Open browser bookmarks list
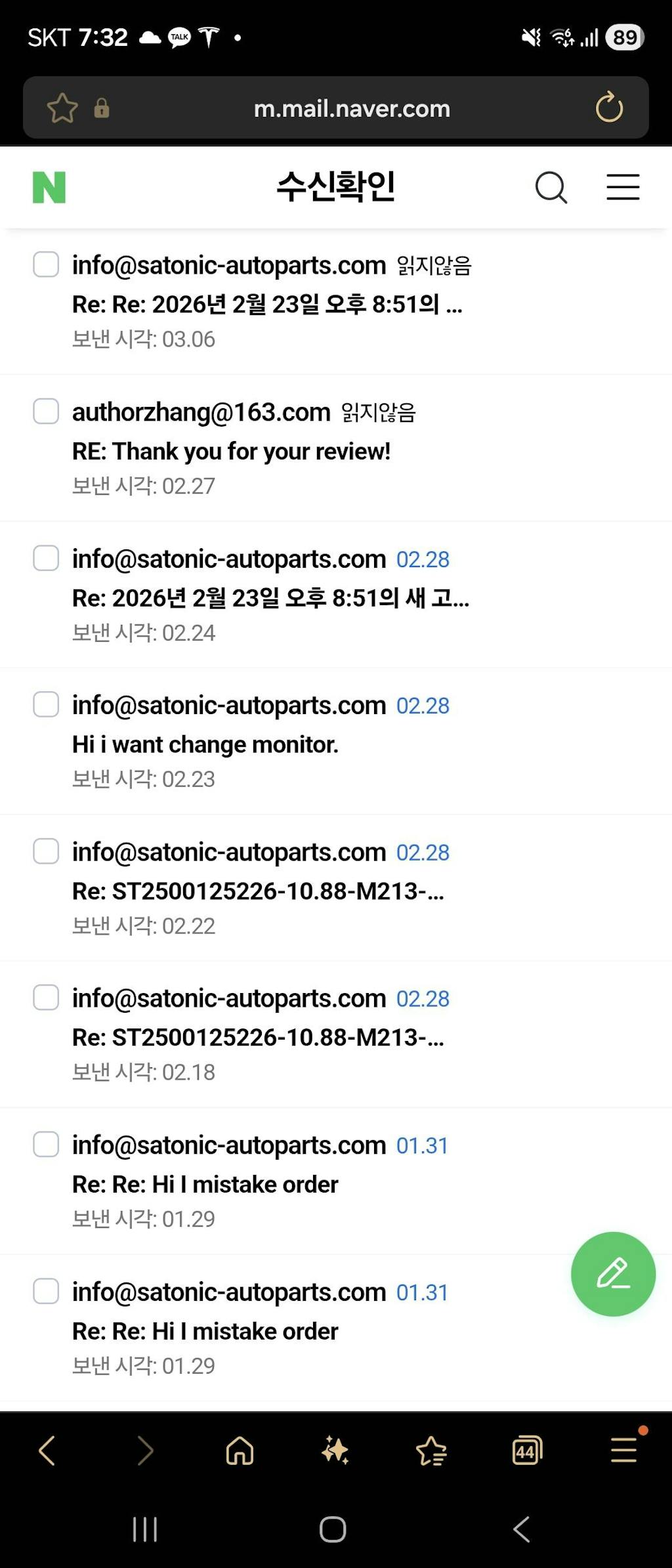Image resolution: width=672 pixels, height=1568 pixels. pos(431,1451)
